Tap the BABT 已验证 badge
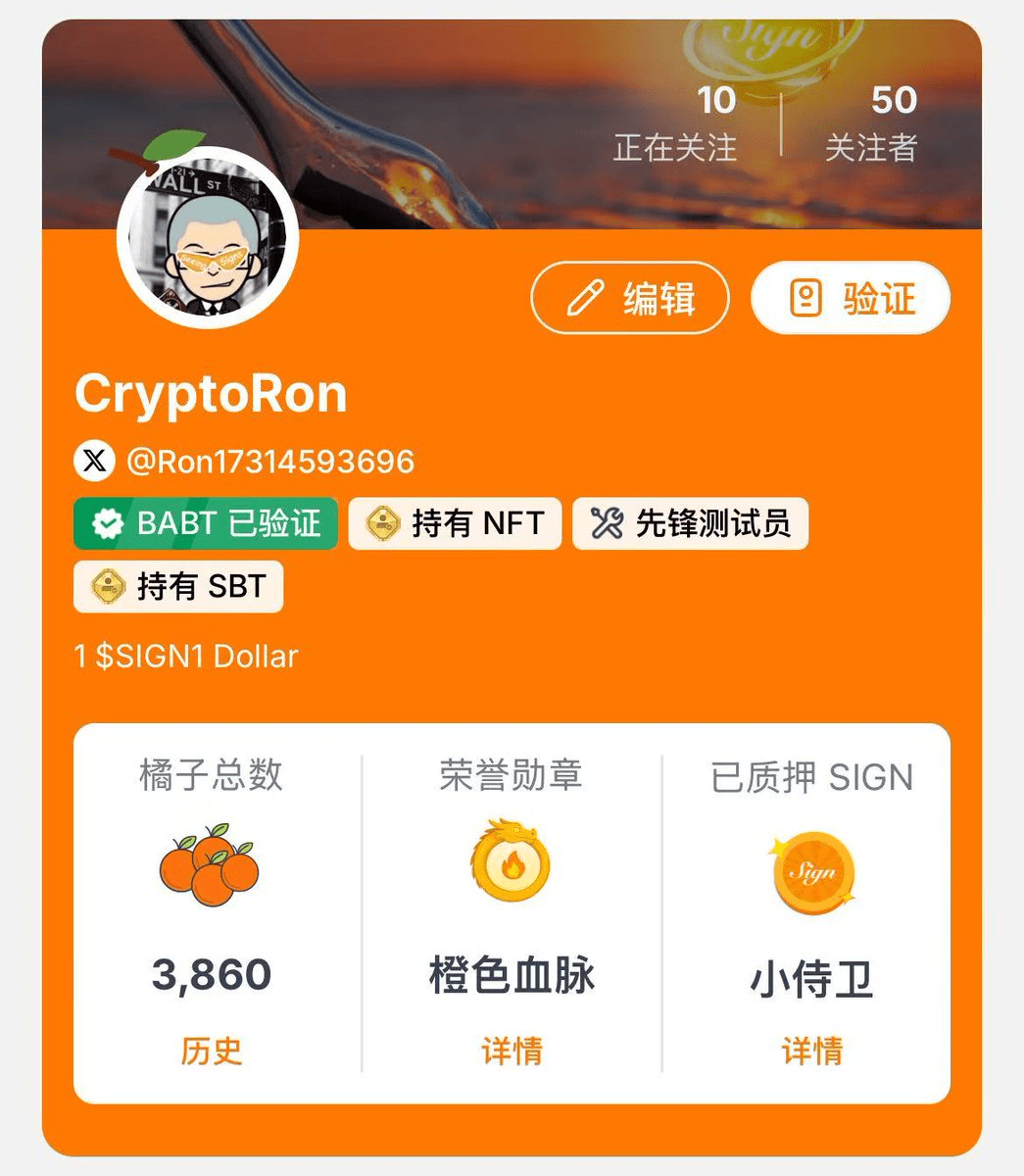1024x1176 pixels. (x=206, y=523)
